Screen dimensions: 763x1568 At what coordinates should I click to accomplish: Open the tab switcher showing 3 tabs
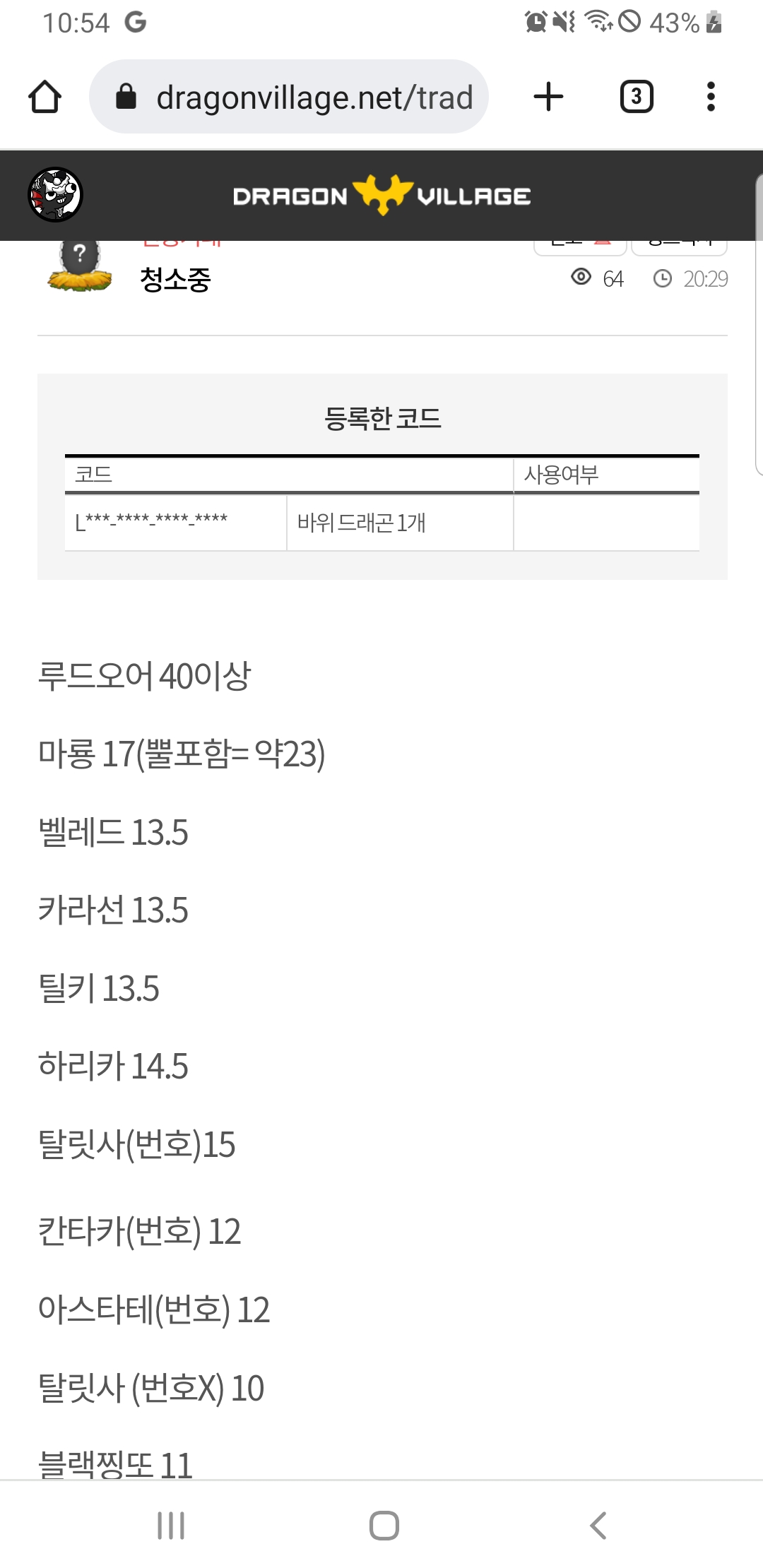click(636, 97)
